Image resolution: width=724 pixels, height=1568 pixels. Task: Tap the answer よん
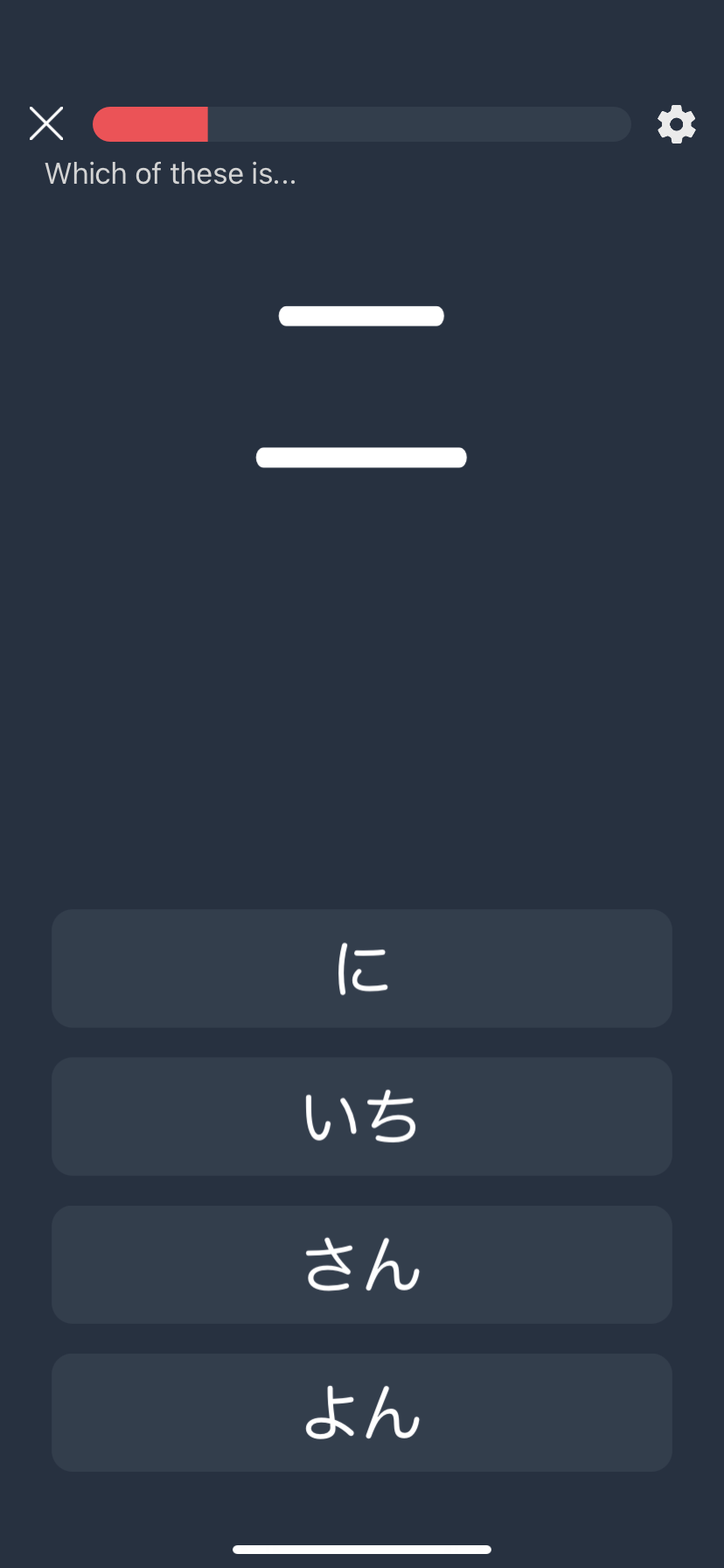click(x=362, y=1413)
